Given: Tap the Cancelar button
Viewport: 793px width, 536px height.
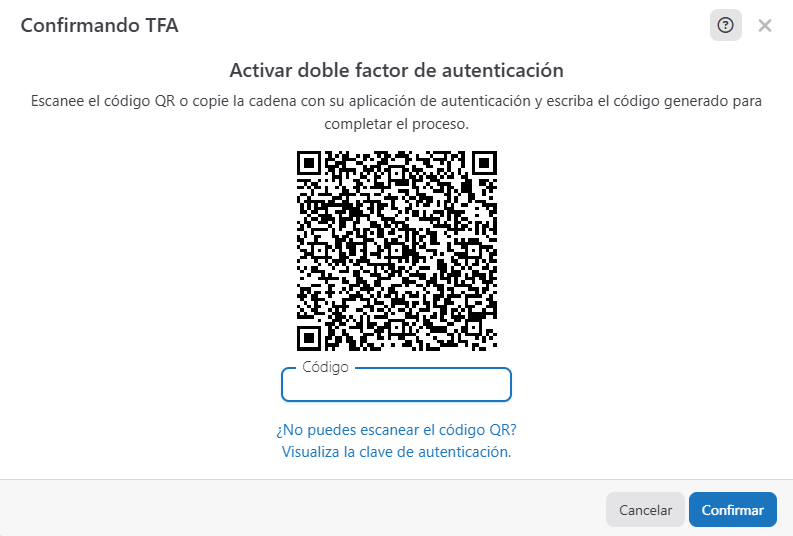Looking at the screenshot, I should click(x=645, y=510).
